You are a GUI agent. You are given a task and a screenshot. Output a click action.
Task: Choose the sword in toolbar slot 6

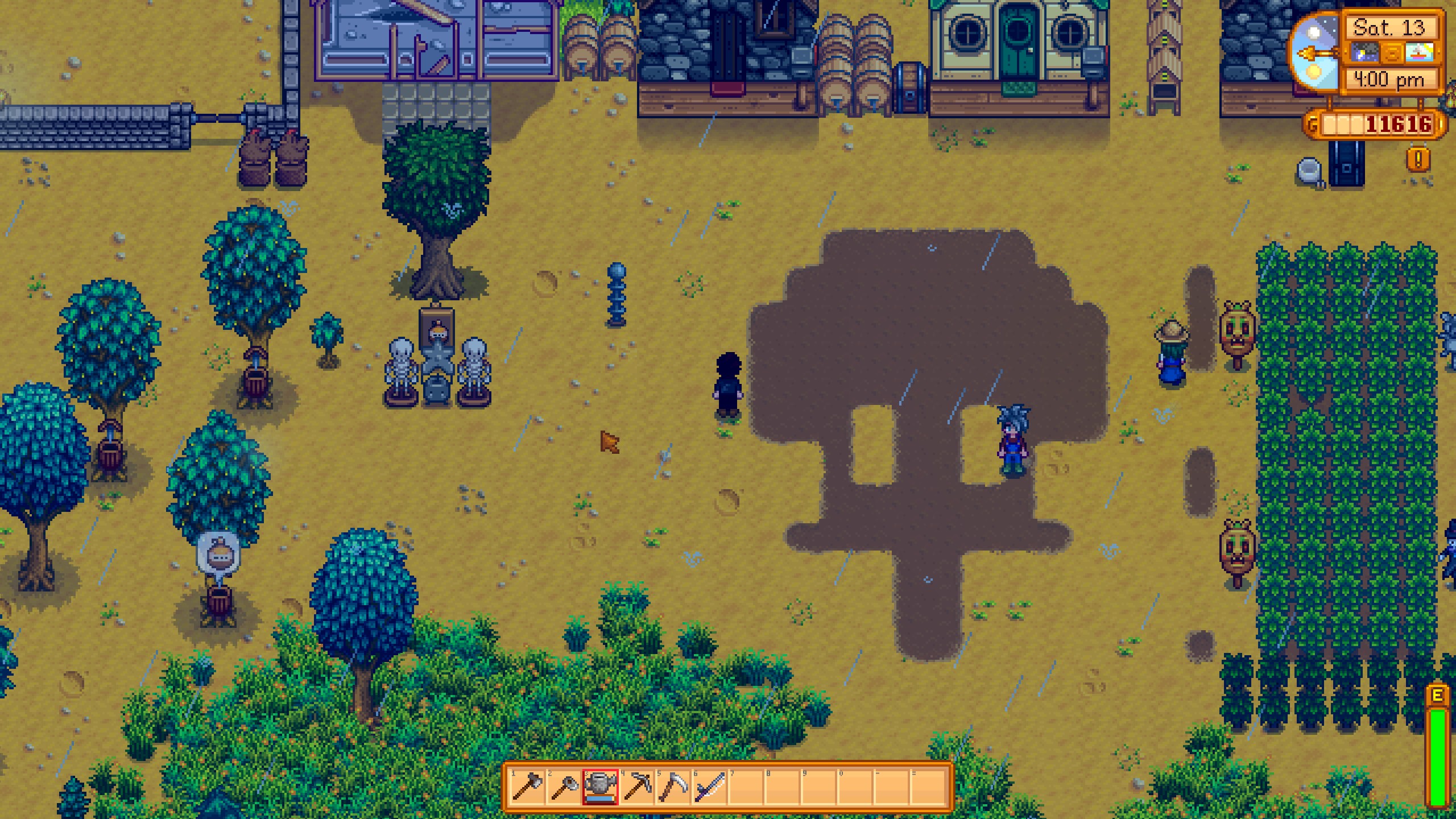coord(710,787)
